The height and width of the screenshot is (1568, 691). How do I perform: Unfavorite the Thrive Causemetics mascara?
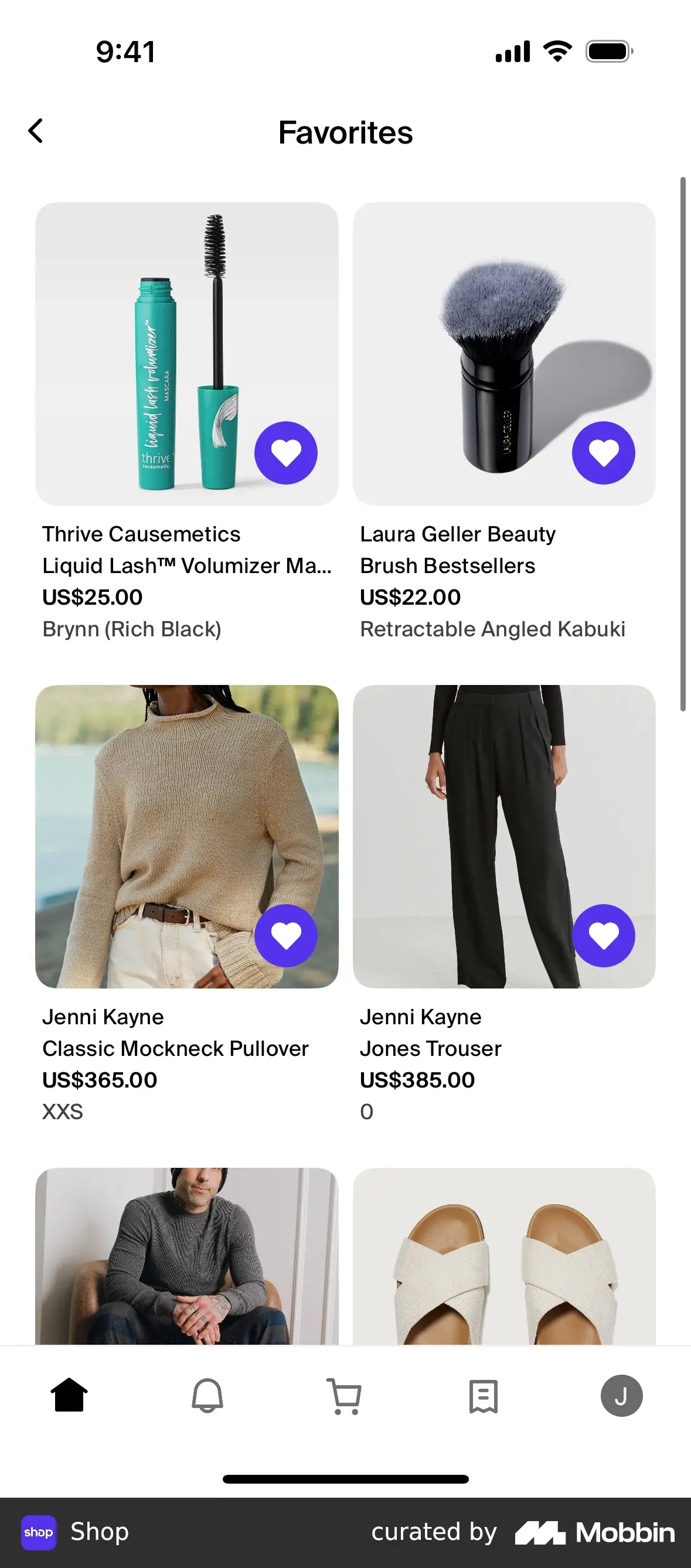[x=285, y=453]
